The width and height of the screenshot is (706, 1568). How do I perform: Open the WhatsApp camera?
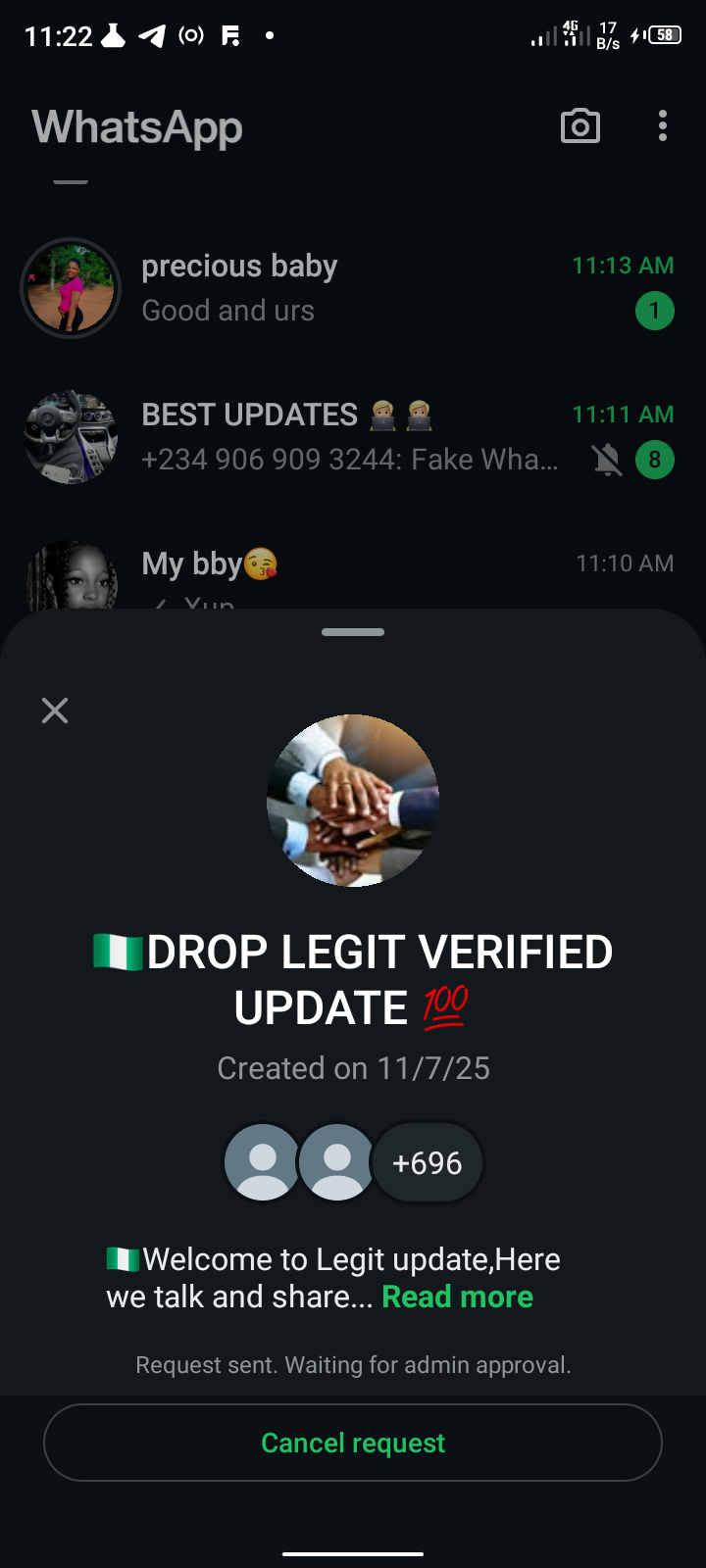point(580,126)
